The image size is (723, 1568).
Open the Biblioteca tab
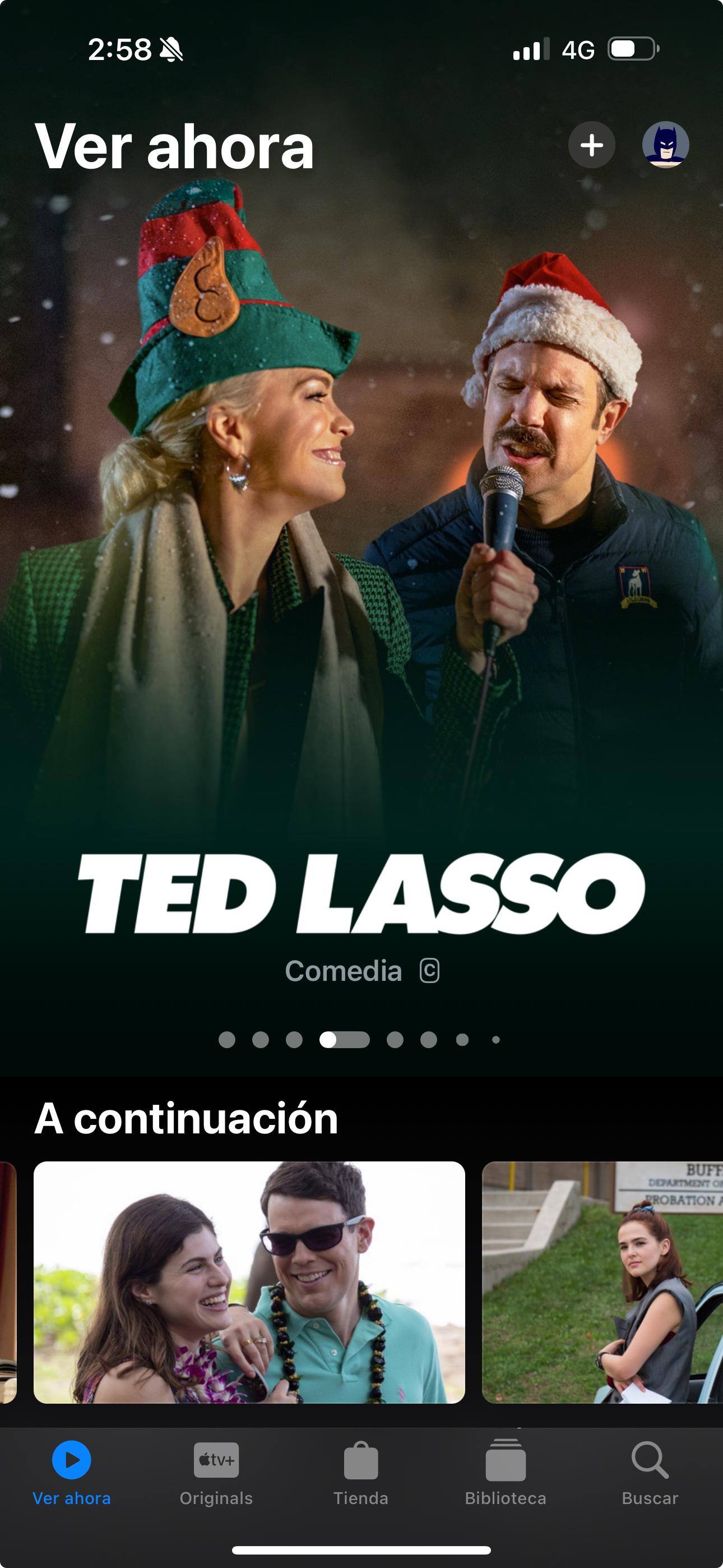point(505,1473)
